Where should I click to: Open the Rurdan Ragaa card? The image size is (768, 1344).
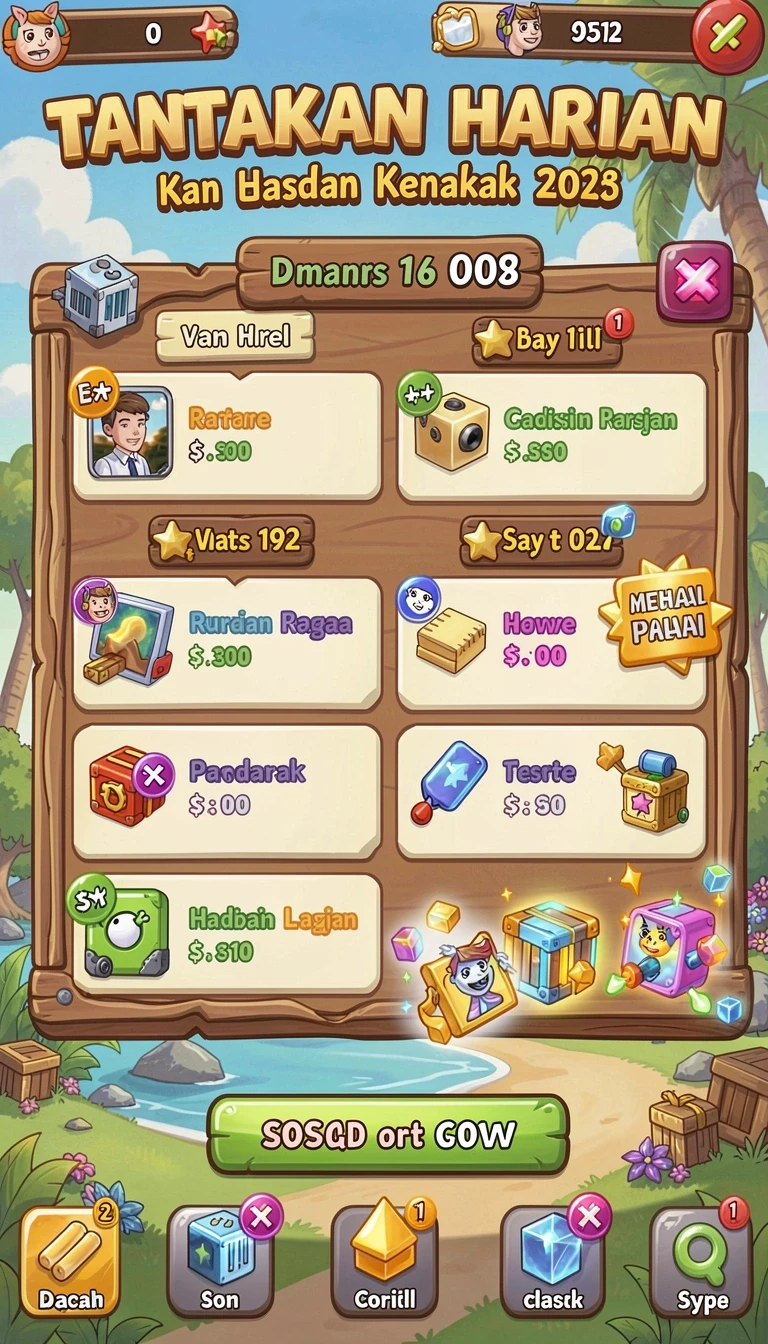[227, 643]
